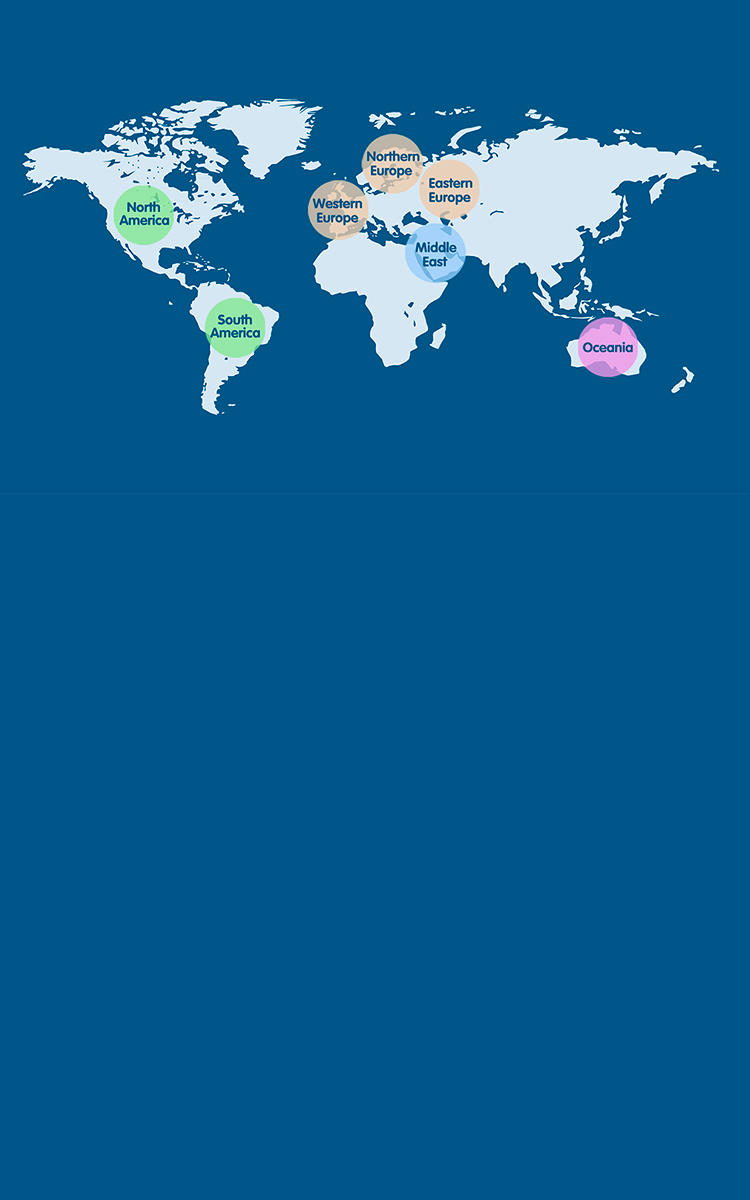Select the Northern Europe bubble
750x1200 pixels.
(x=392, y=164)
